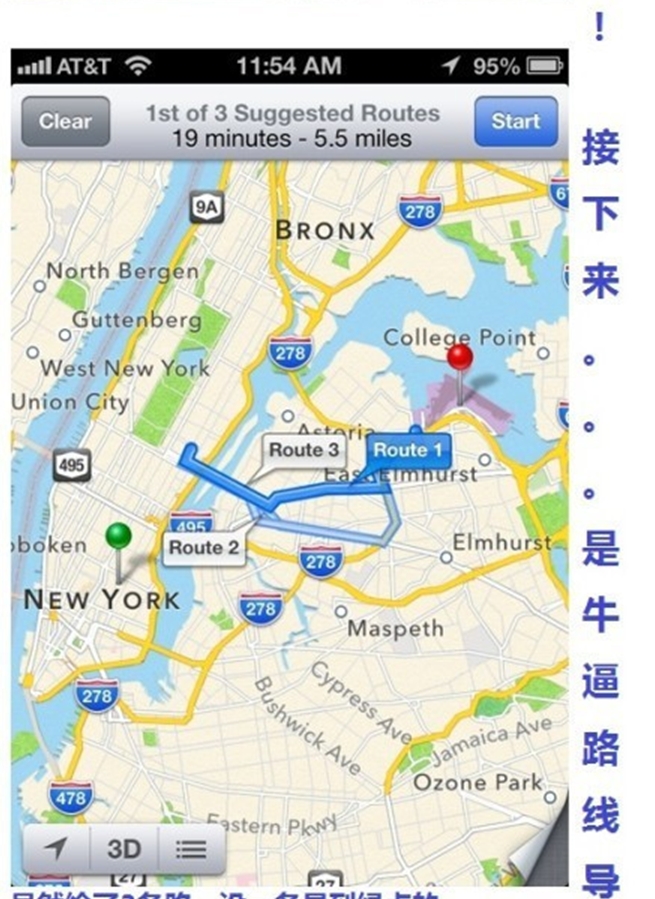Tap the green starting point pin
The width and height of the screenshot is (655, 899).
(x=118, y=538)
